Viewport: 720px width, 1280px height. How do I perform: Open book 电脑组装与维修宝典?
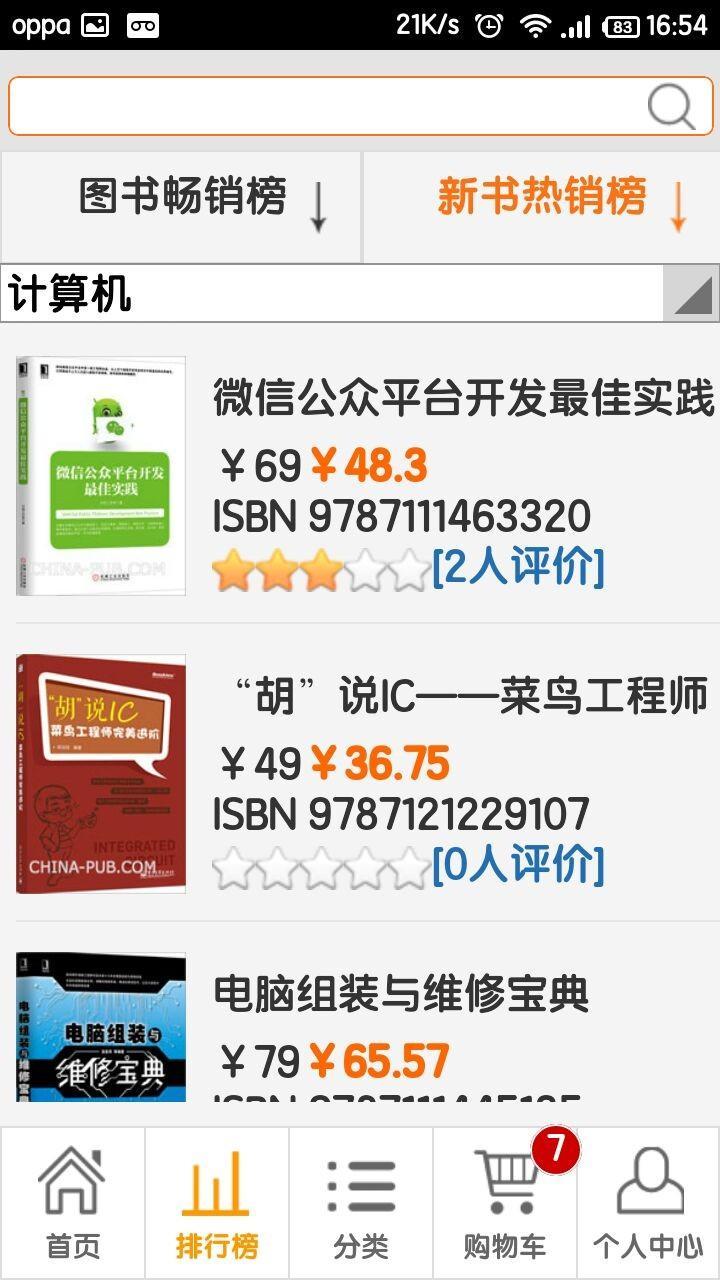pos(401,993)
